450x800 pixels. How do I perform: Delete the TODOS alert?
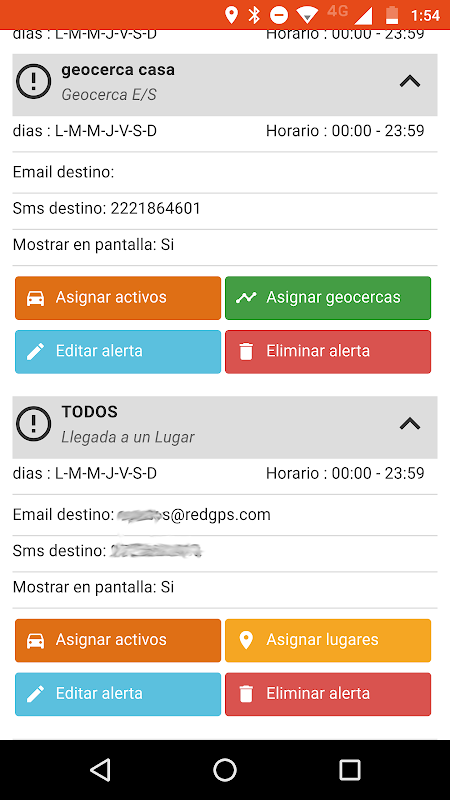pyautogui.click(x=328, y=694)
